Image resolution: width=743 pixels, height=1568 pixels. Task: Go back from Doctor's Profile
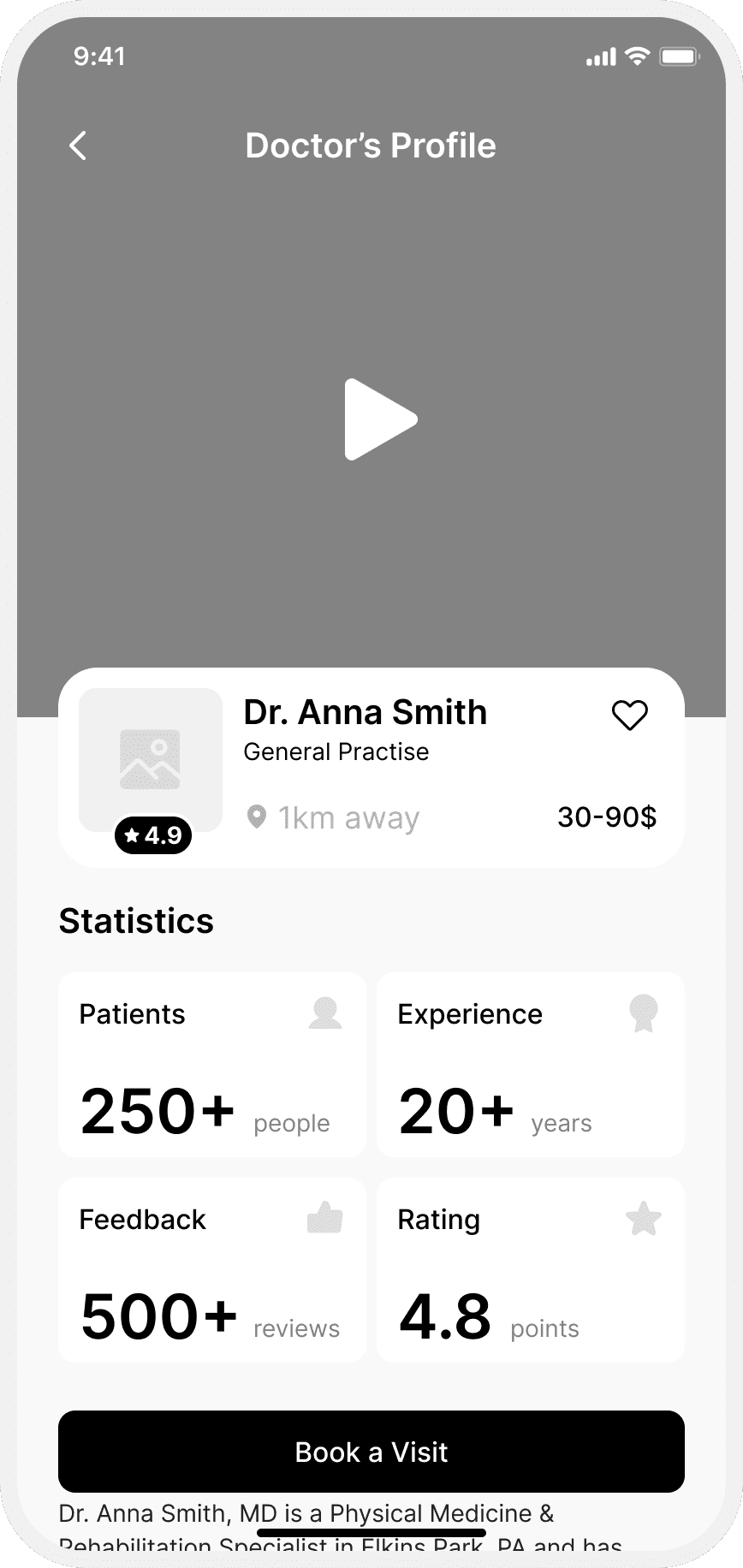tap(78, 146)
